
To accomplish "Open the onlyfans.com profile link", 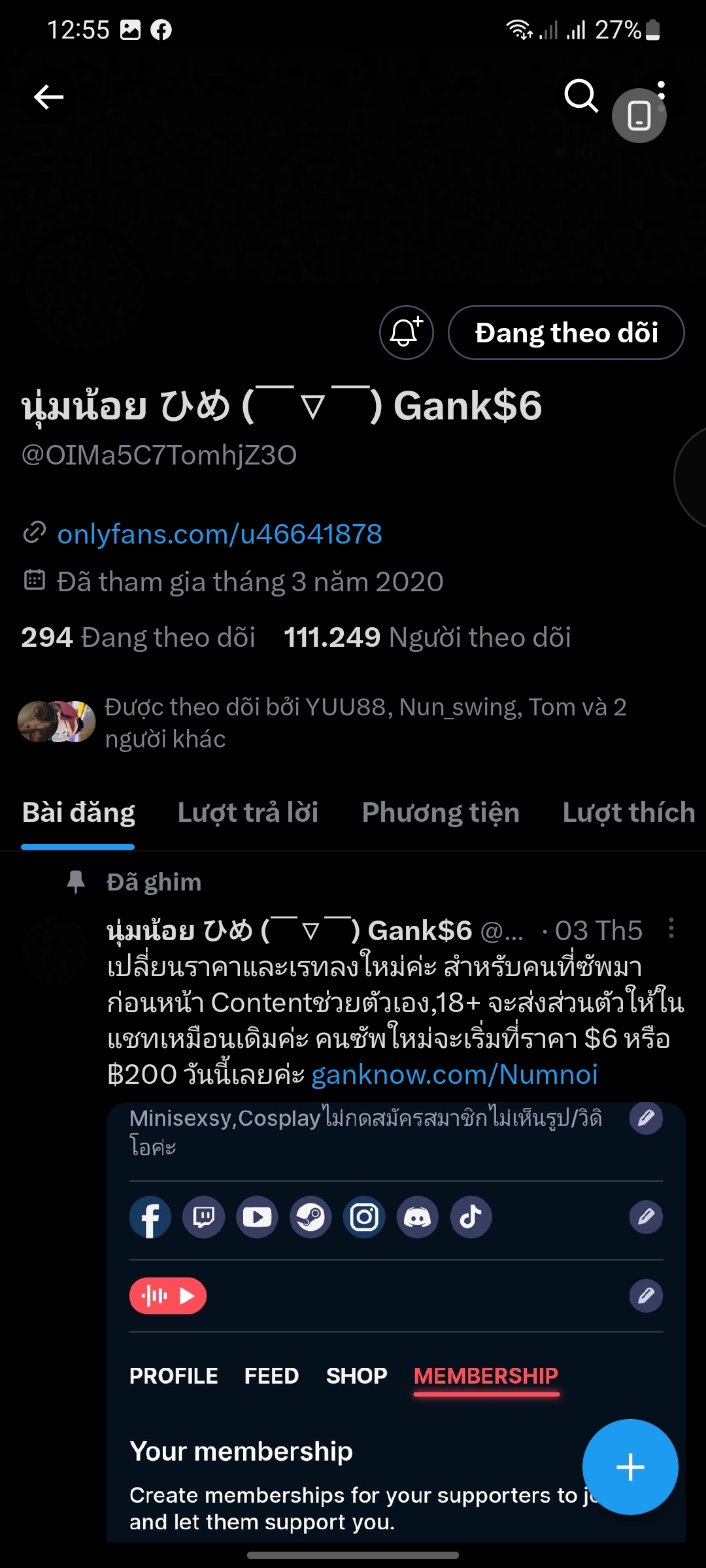I will click(219, 534).
